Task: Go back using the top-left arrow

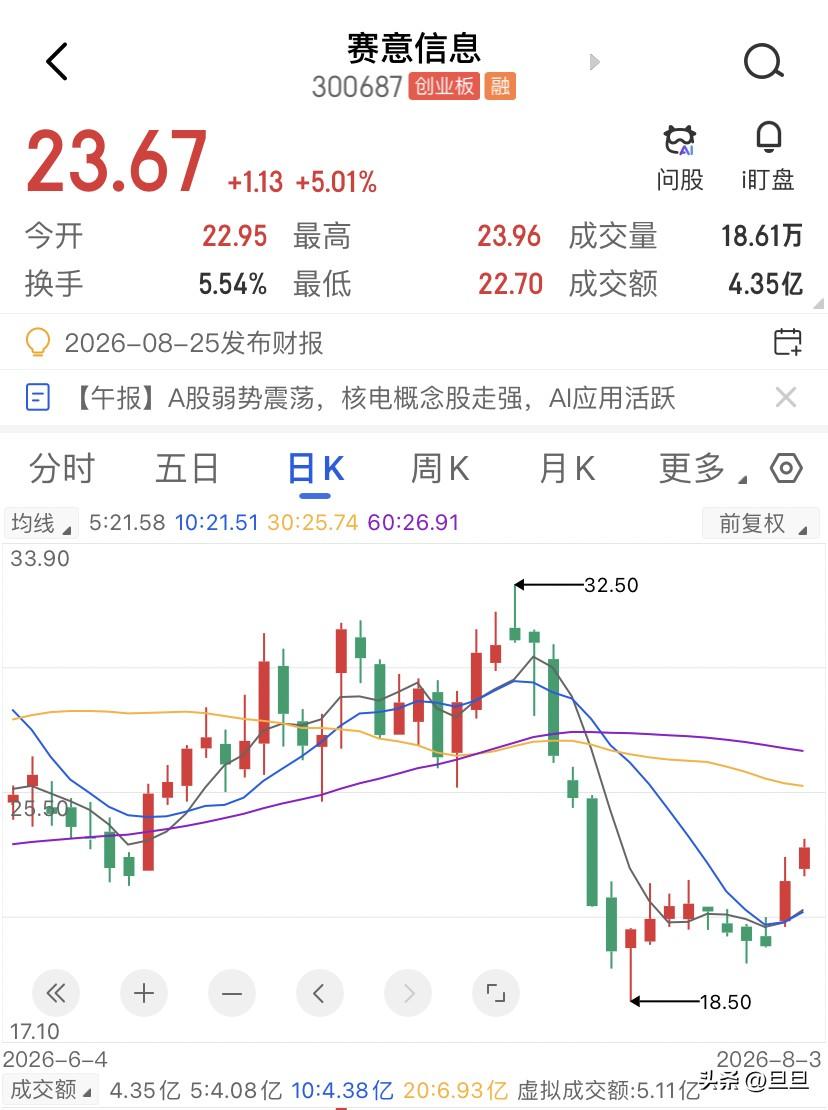Action: click(x=57, y=62)
